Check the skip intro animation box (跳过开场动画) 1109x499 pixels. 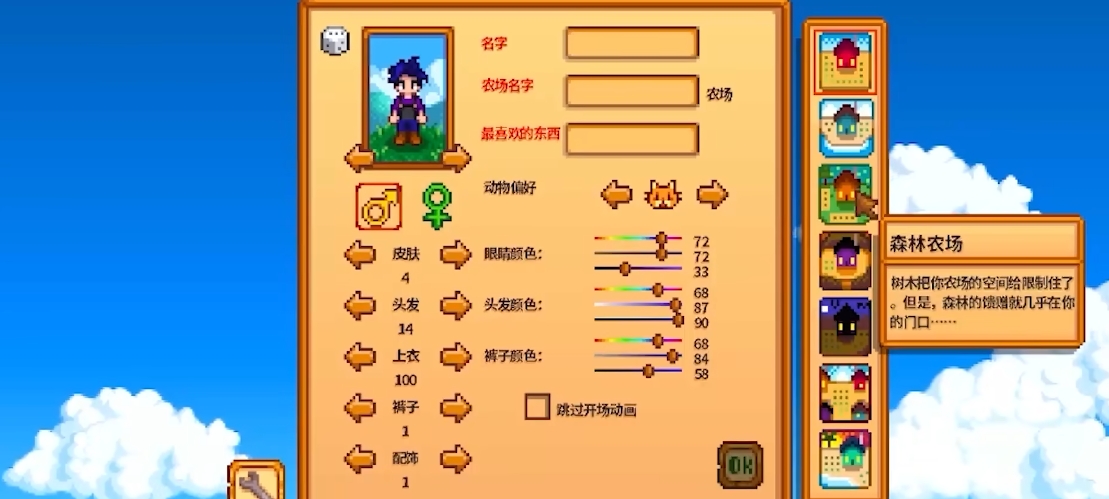click(538, 407)
